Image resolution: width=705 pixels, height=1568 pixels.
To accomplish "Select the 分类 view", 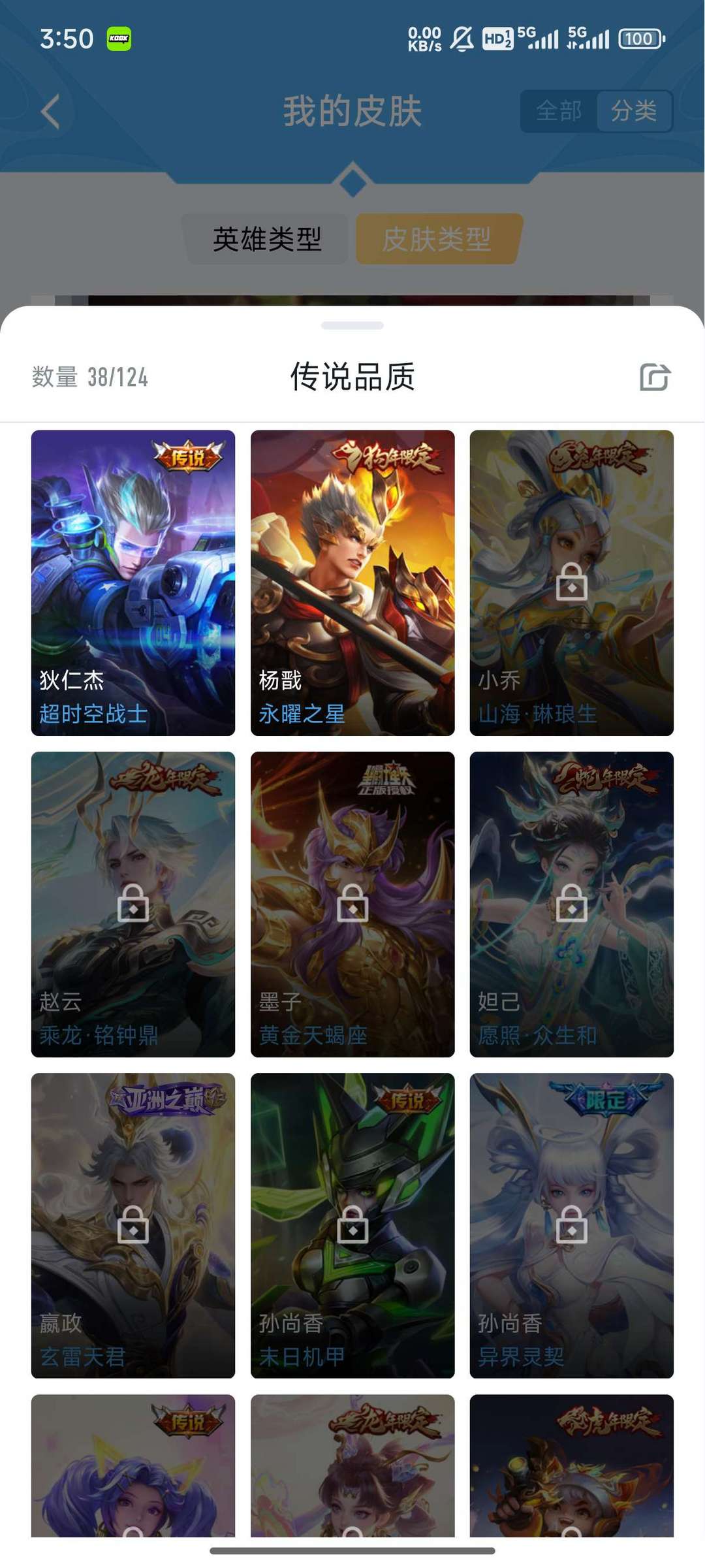I will (x=634, y=111).
